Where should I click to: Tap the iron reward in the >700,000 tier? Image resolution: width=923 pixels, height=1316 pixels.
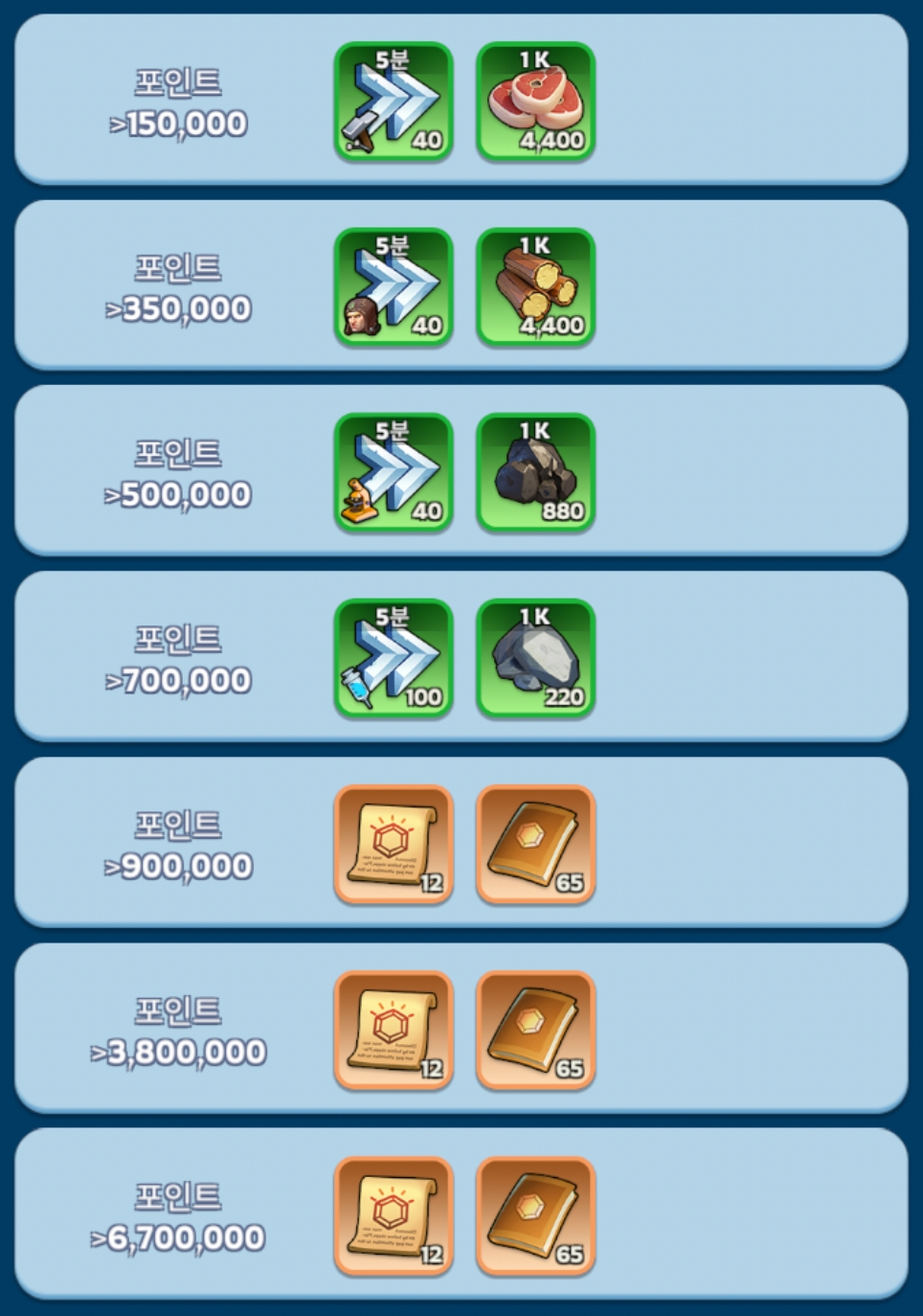coord(535,659)
